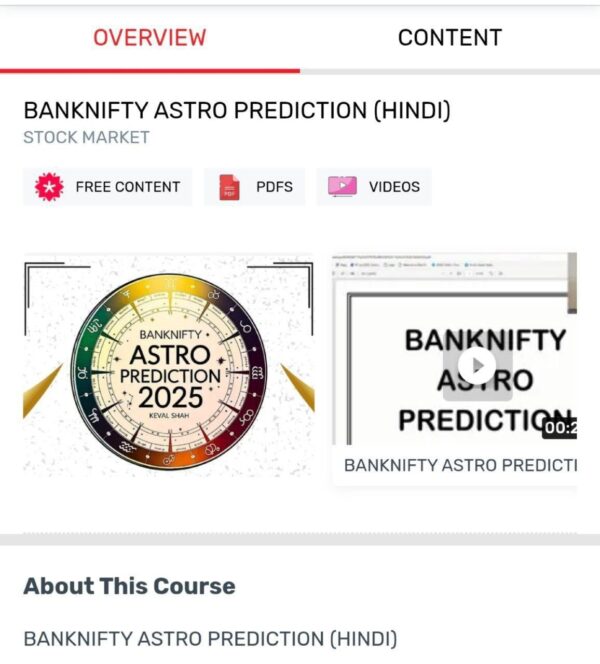Switch to the CONTENT tab
The height and width of the screenshot is (664, 600).
449,38
